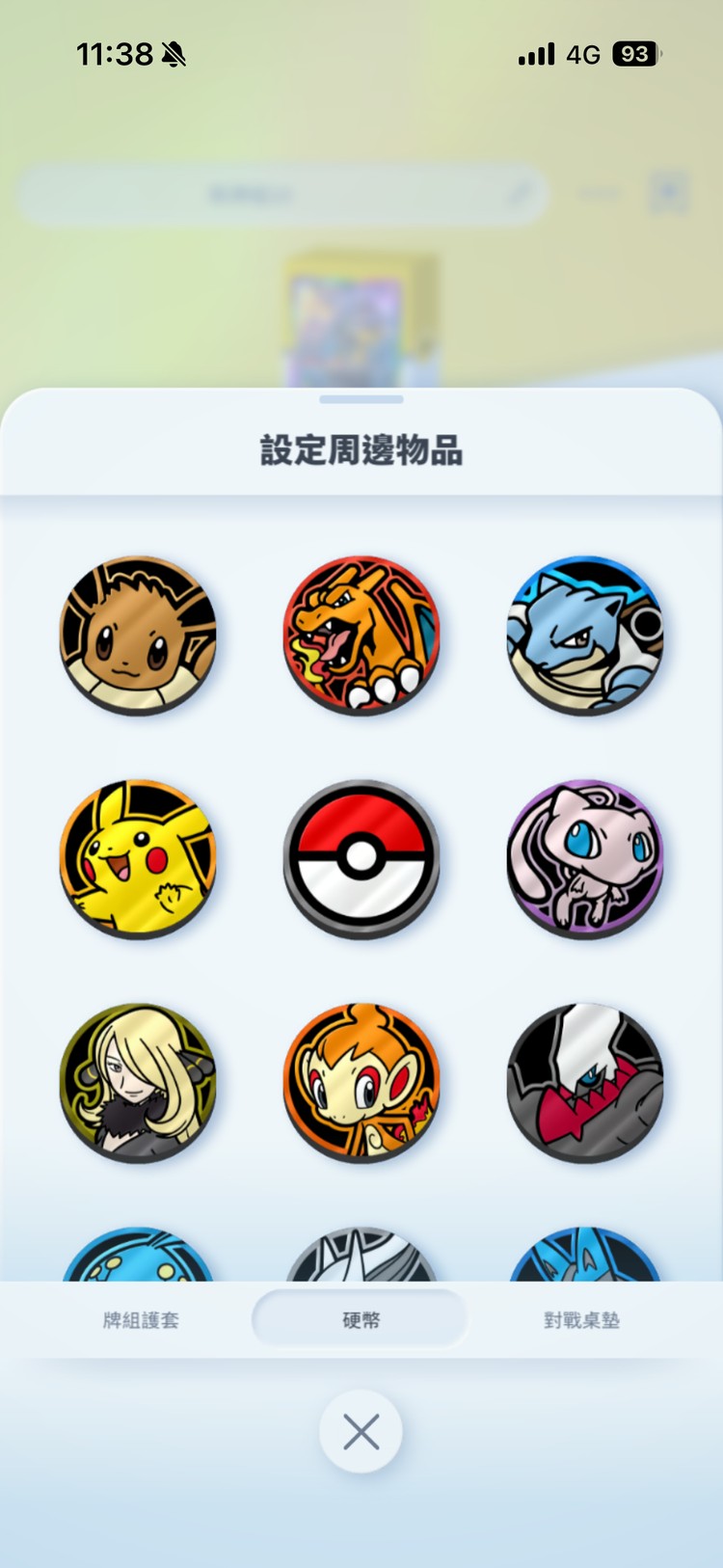Select the Cynthia coin

tap(138, 1082)
